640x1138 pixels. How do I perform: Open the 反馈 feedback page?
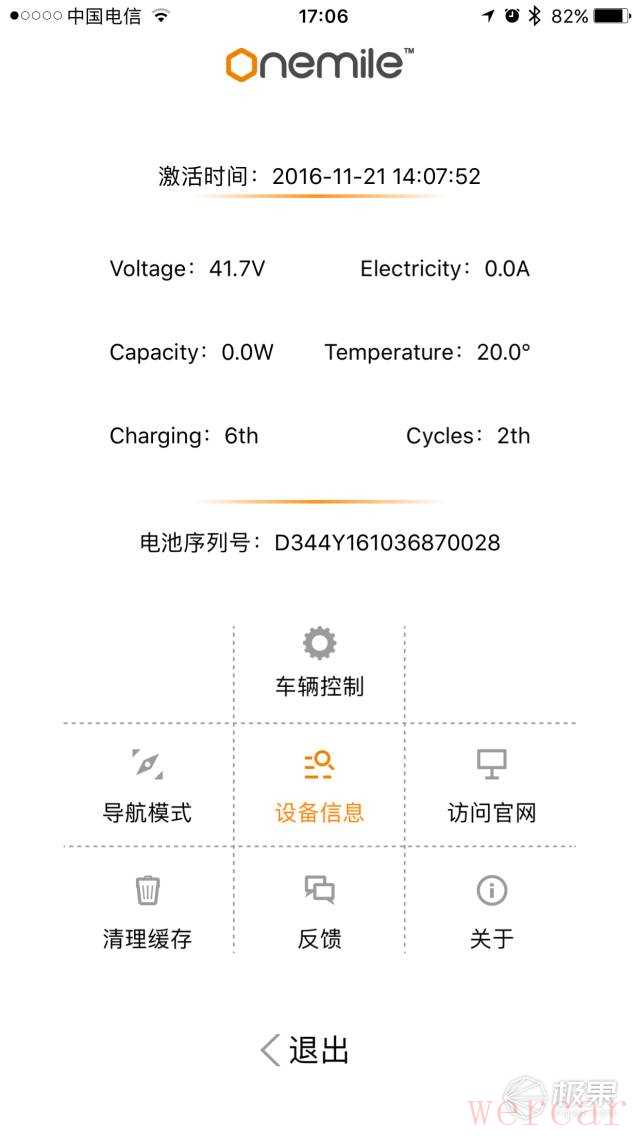click(x=319, y=912)
